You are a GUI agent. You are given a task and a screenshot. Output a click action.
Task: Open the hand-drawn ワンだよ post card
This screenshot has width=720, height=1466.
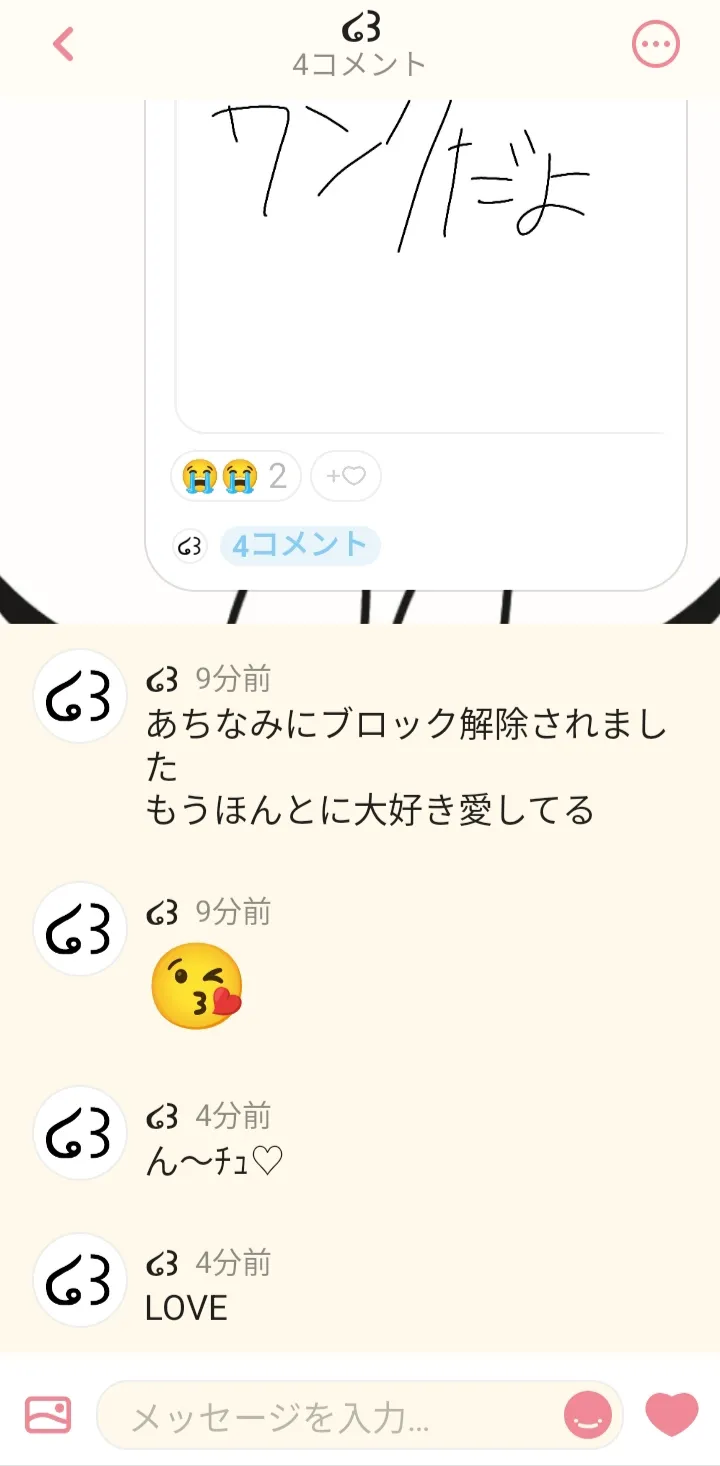[420, 260]
